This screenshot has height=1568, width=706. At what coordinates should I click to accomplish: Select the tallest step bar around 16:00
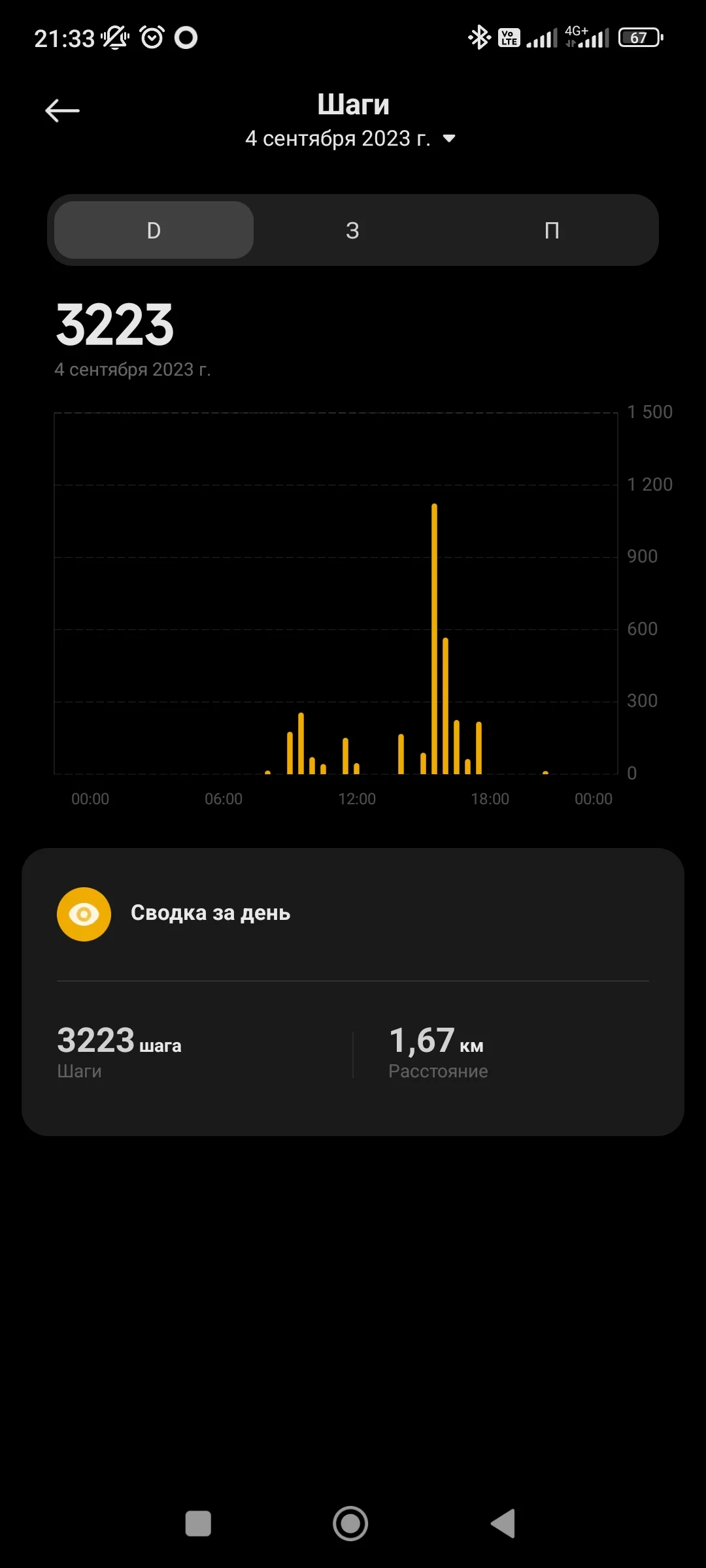pos(434,637)
